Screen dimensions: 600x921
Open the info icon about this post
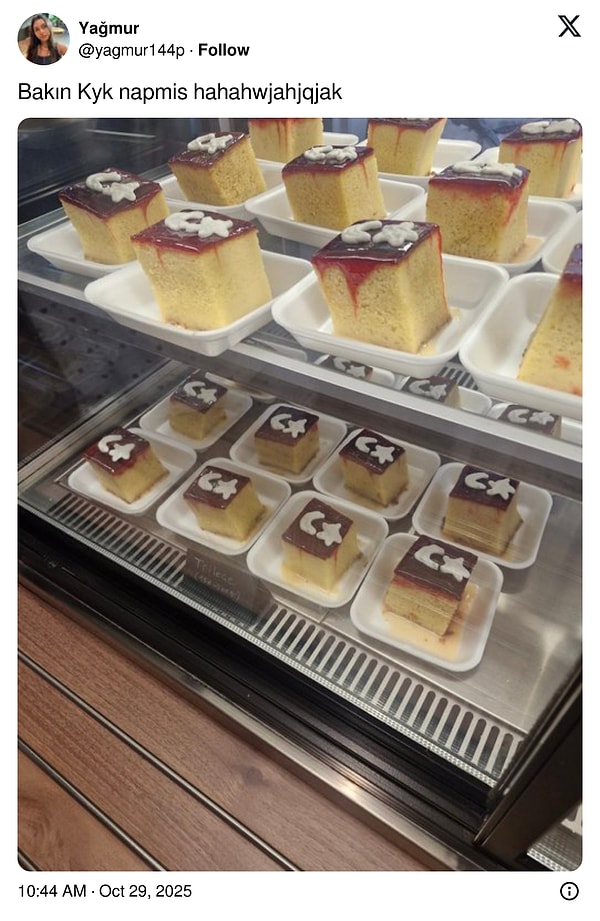[569, 891]
